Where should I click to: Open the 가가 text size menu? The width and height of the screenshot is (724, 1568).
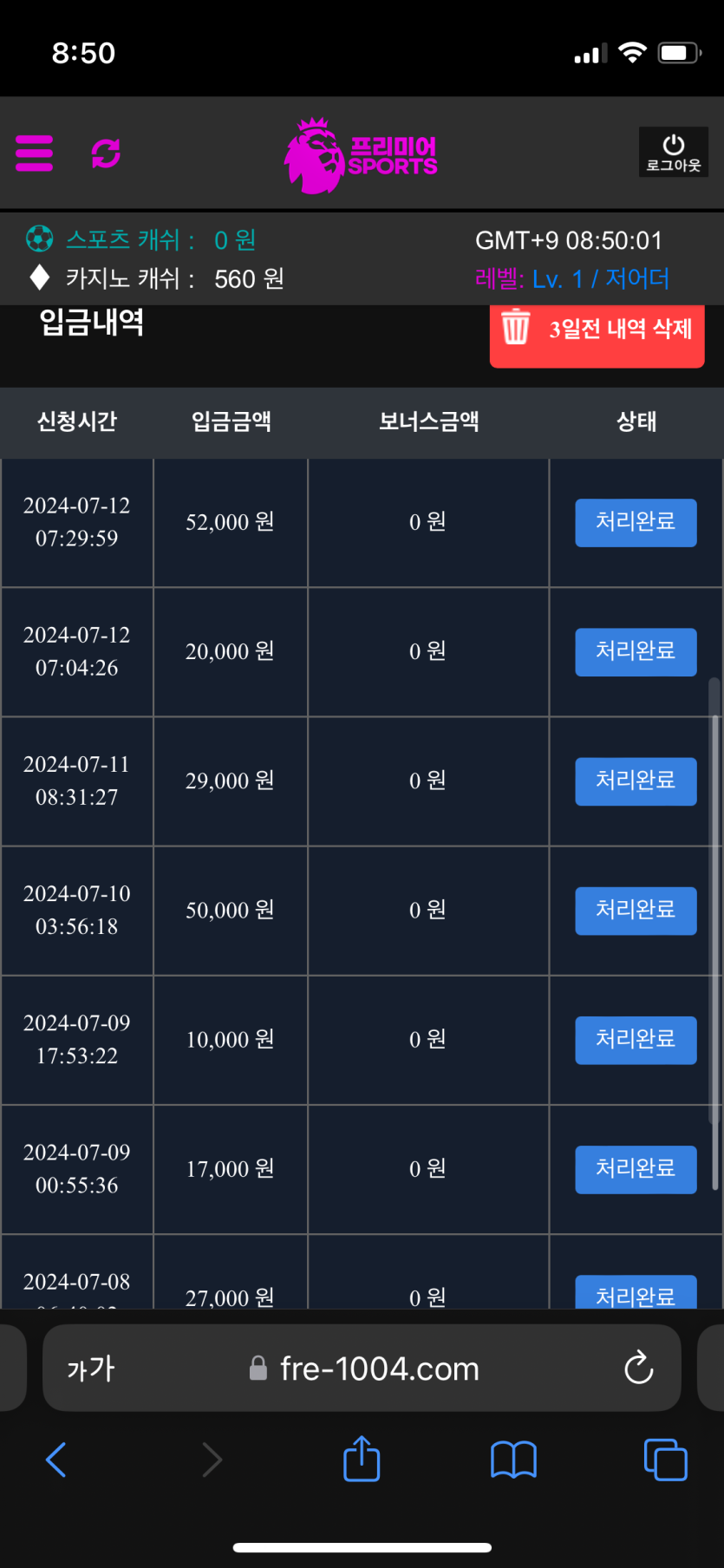[x=91, y=1369]
